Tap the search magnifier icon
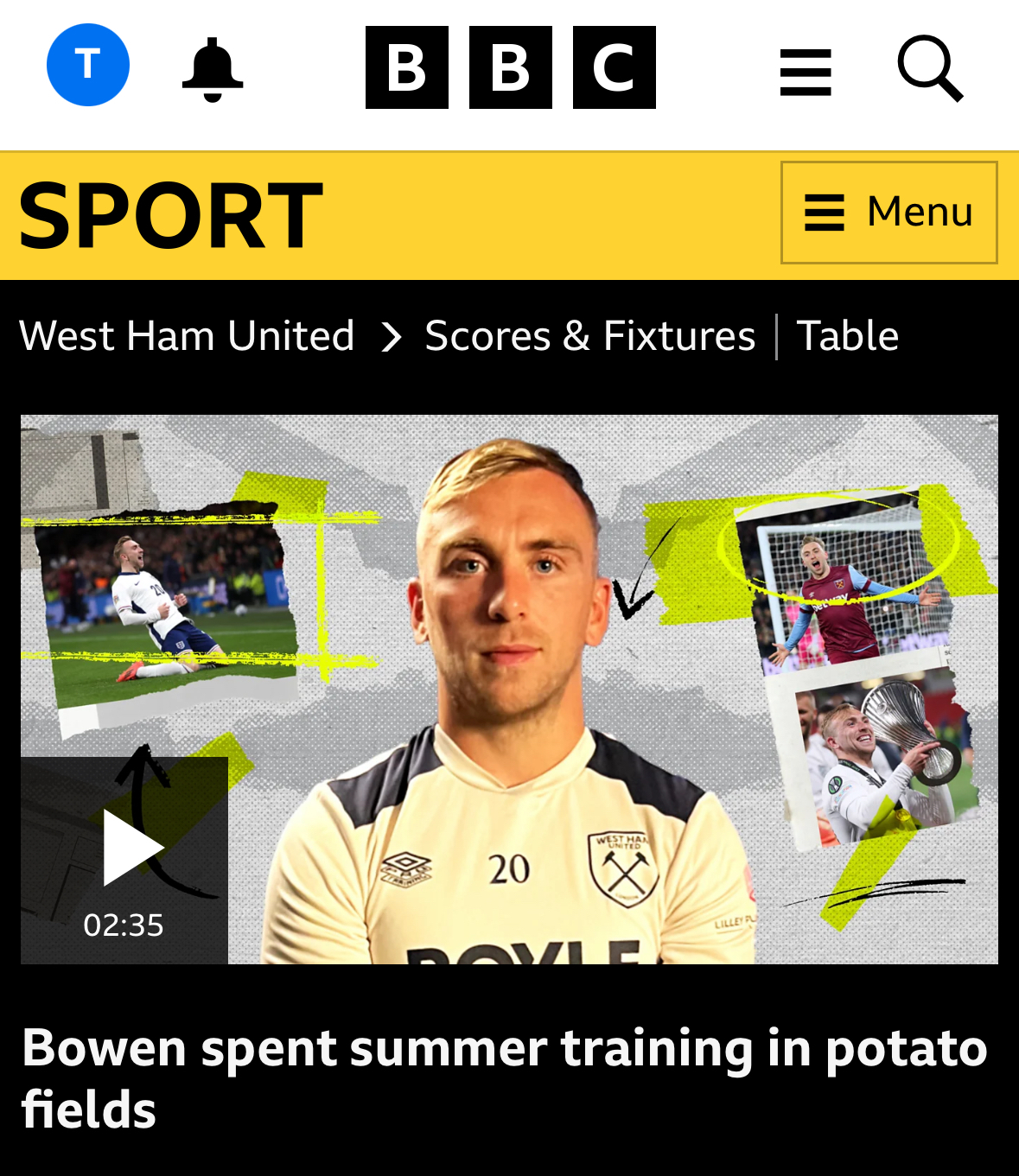Viewport: 1019px width, 1176px height. [929, 68]
